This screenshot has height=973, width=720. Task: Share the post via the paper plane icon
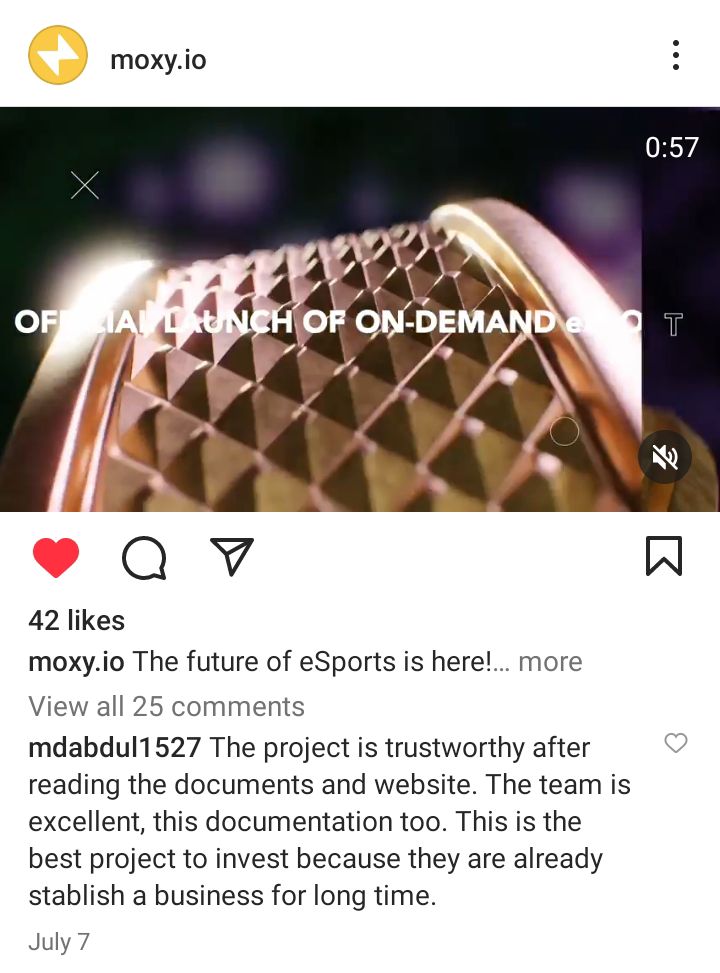(232, 557)
